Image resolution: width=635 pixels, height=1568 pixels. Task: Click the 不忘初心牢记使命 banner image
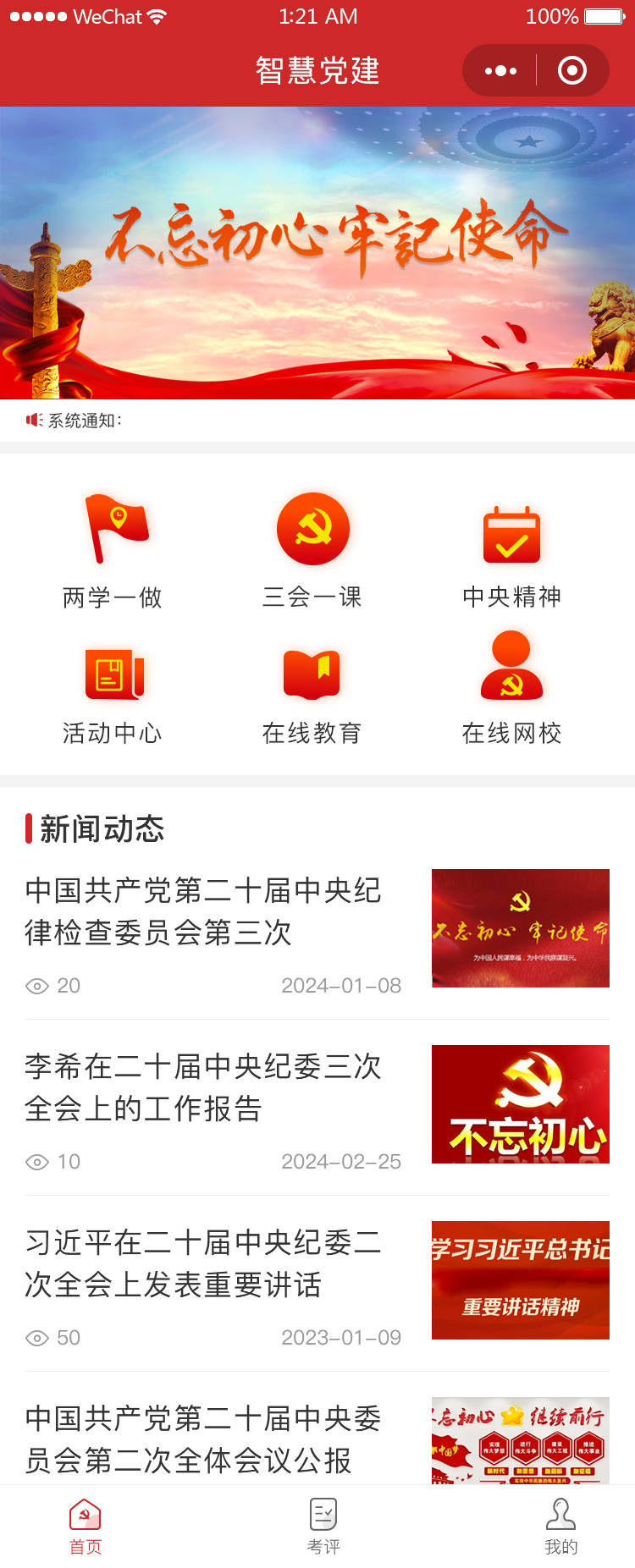pos(317,251)
